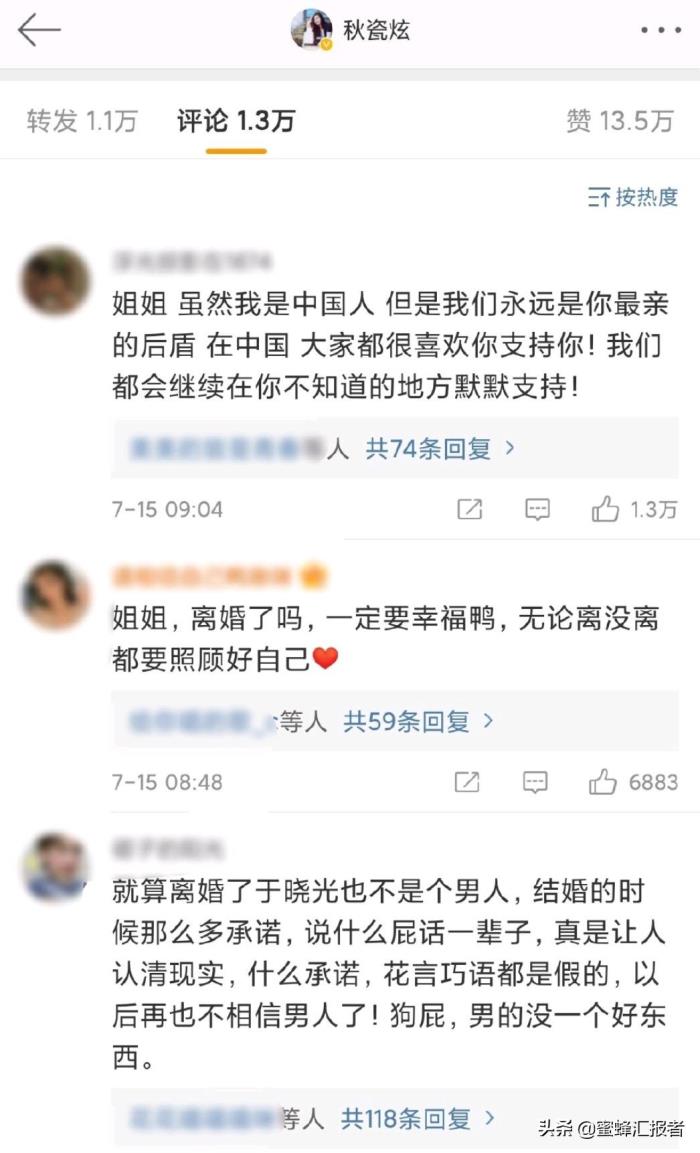
Task: Reply to the 7-15 09:04 comment
Action: [x=537, y=509]
